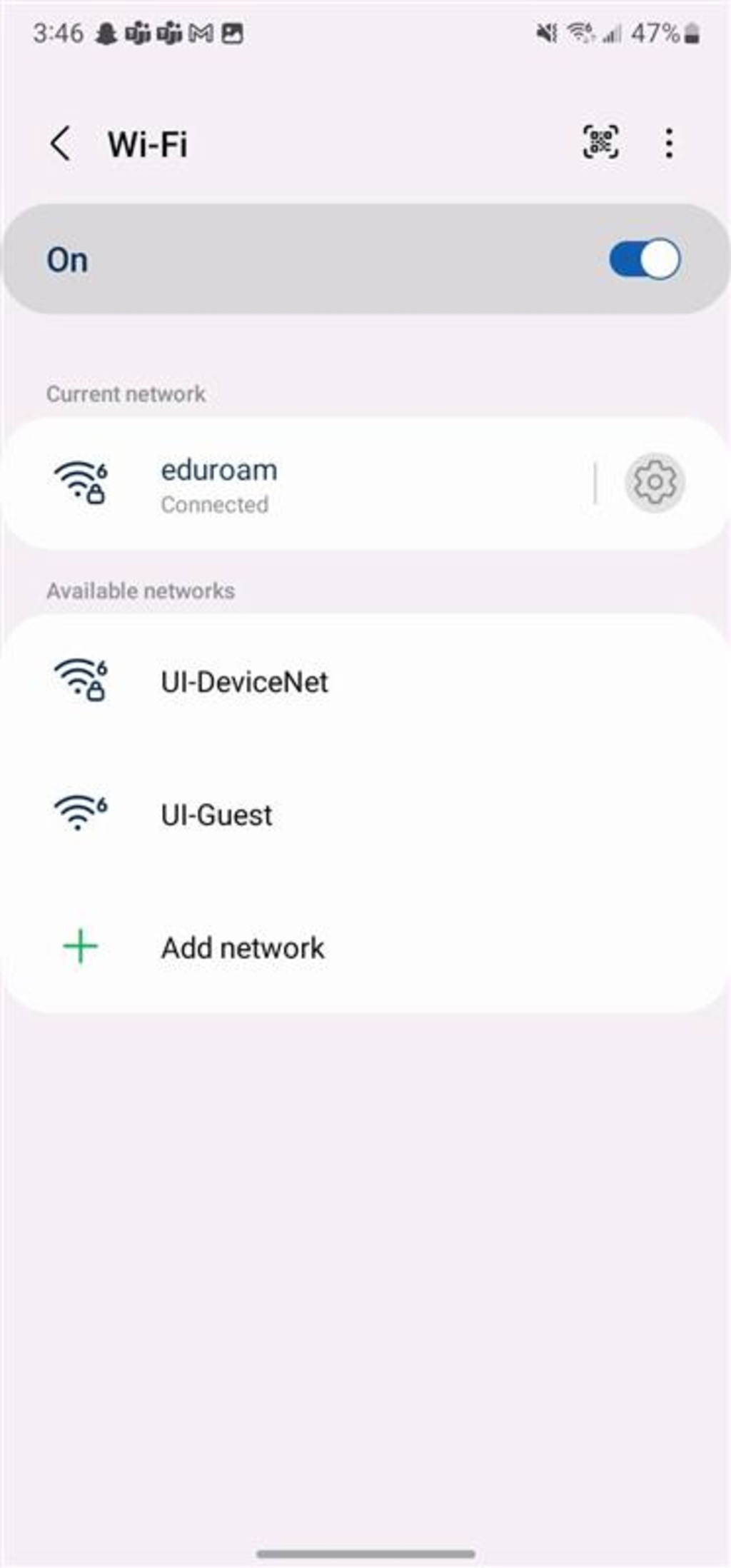The height and width of the screenshot is (1568, 731).
Task: Tap the Wi-Fi title in the header
Action: 148,143
